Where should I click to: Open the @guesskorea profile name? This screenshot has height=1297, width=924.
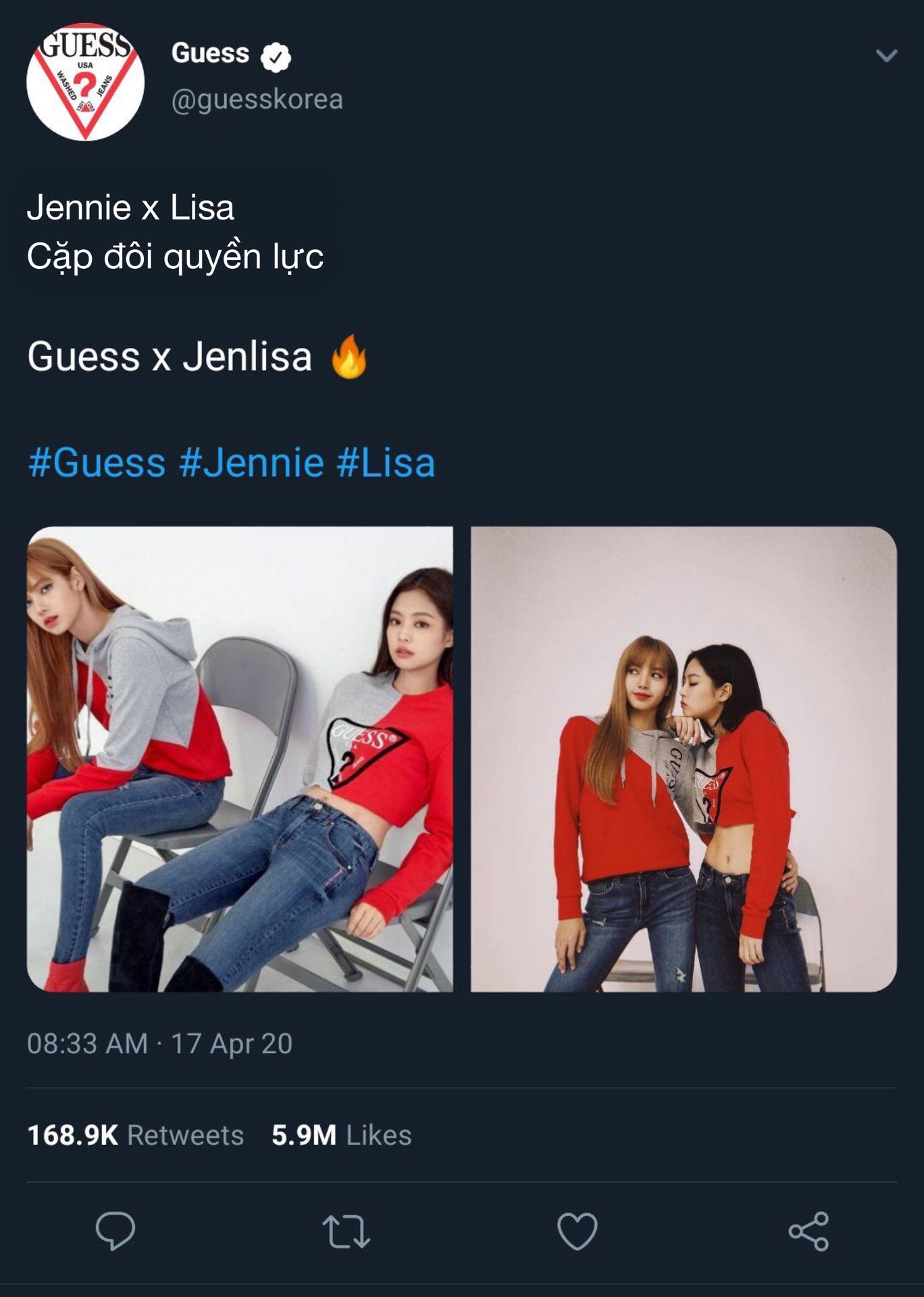(x=257, y=99)
